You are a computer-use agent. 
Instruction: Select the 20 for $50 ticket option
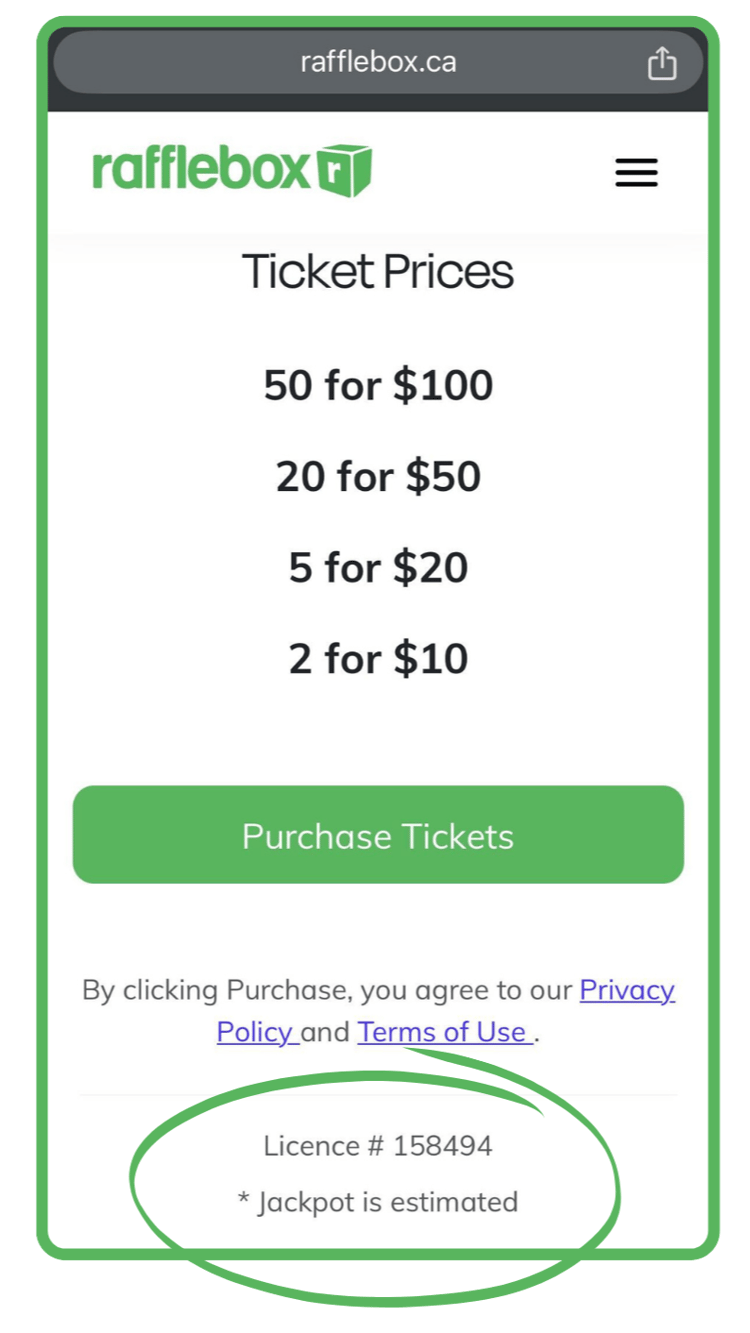[378, 476]
